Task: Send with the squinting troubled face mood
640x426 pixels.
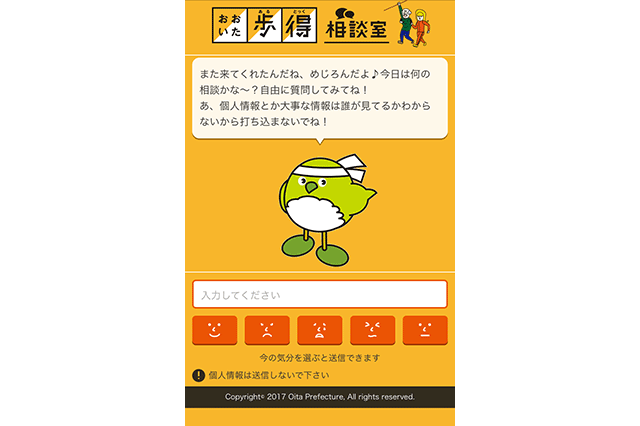Action: point(372,330)
